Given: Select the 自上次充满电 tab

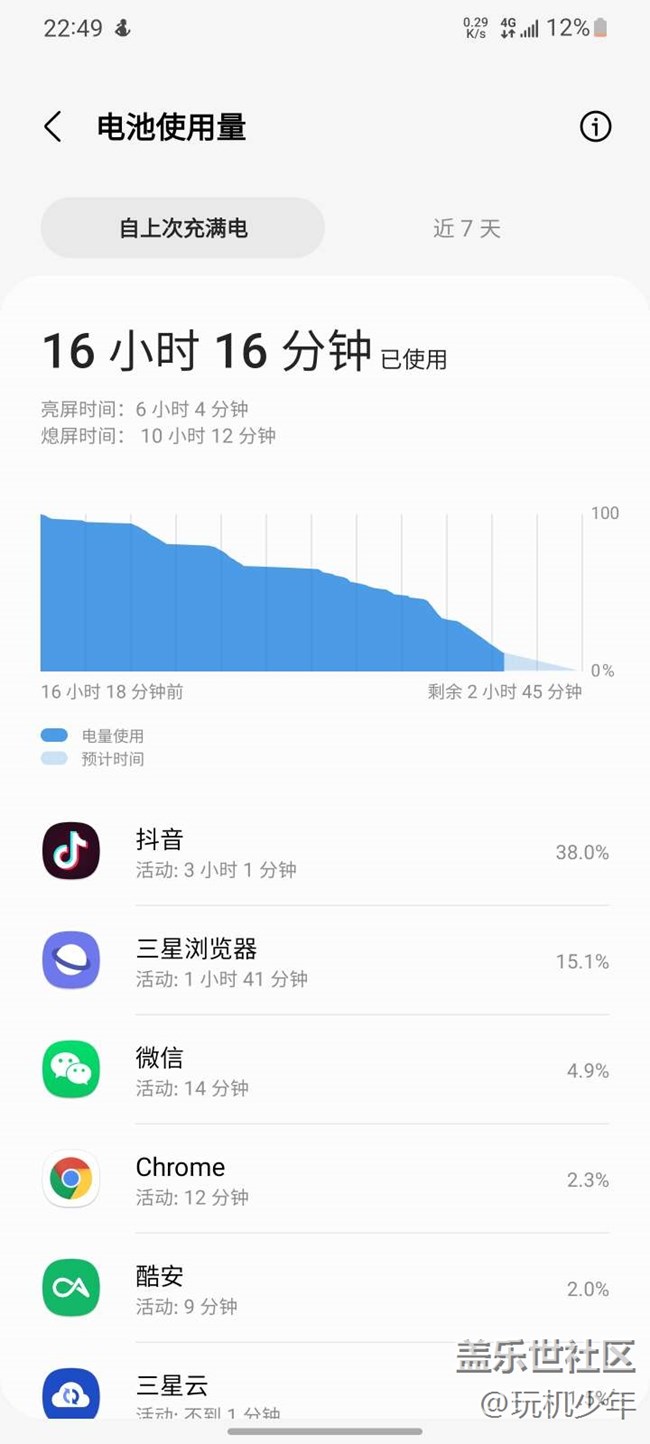Looking at the screenshot, I should pyautogui.click(x=183, y=228).
